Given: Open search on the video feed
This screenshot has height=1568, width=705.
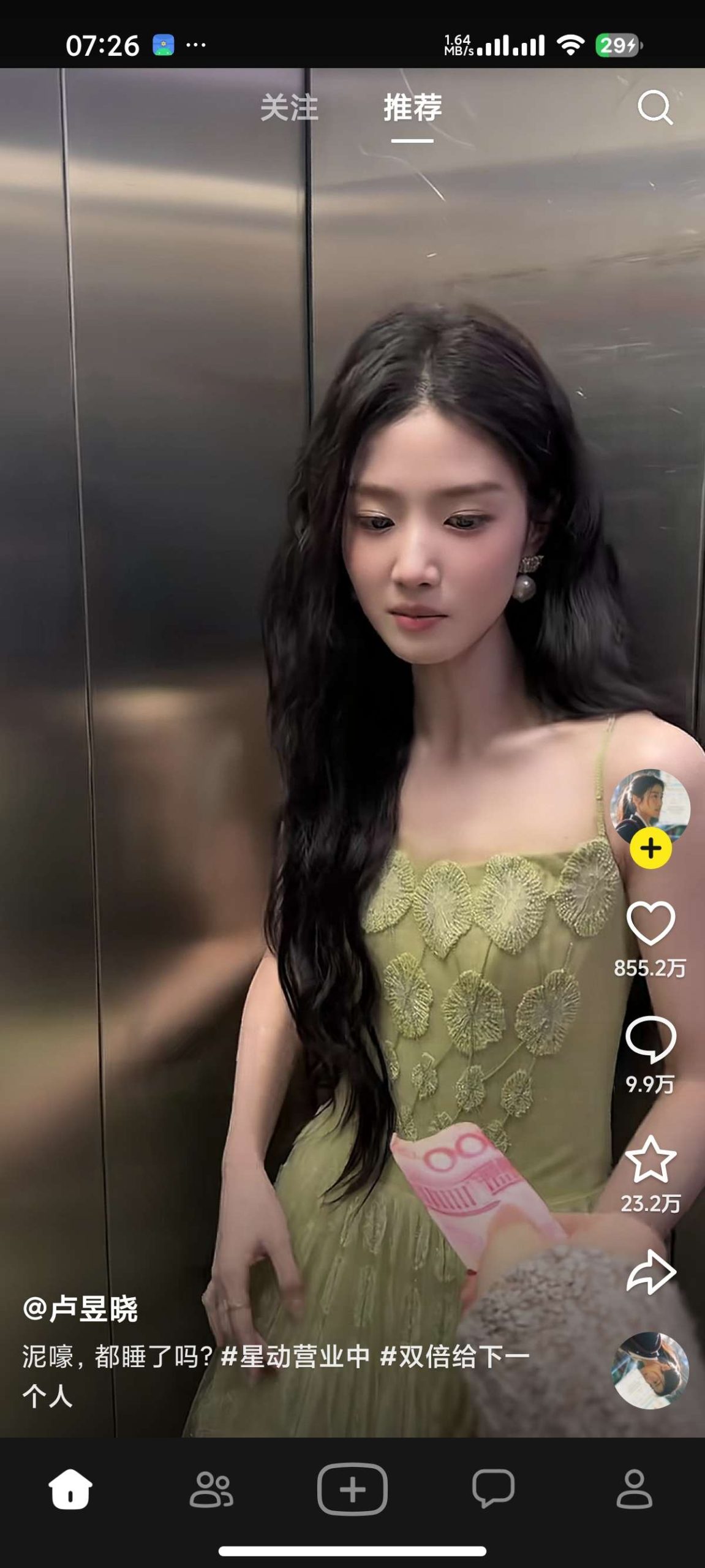Looking at the screenshot, I should [654, 109].
